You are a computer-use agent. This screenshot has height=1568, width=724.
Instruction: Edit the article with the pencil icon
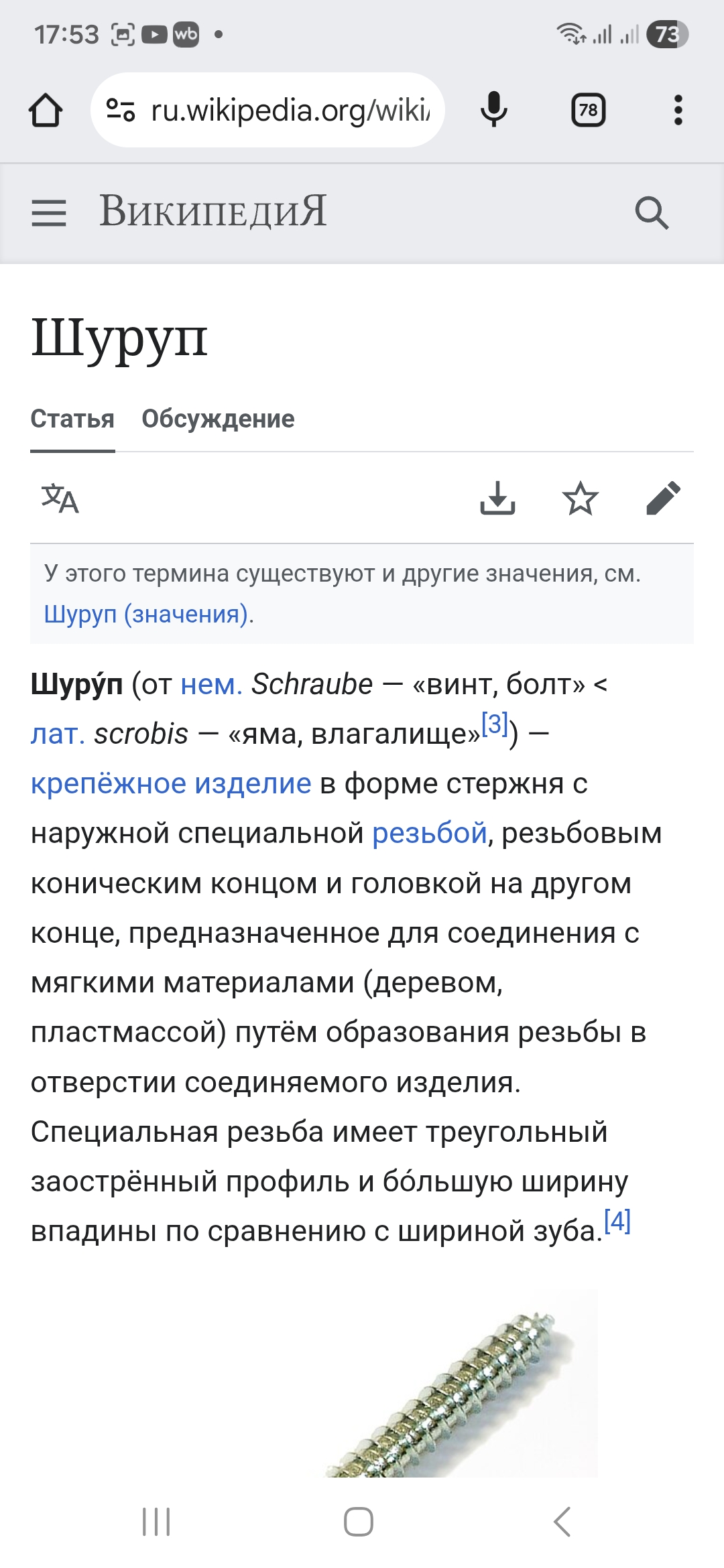663,499
